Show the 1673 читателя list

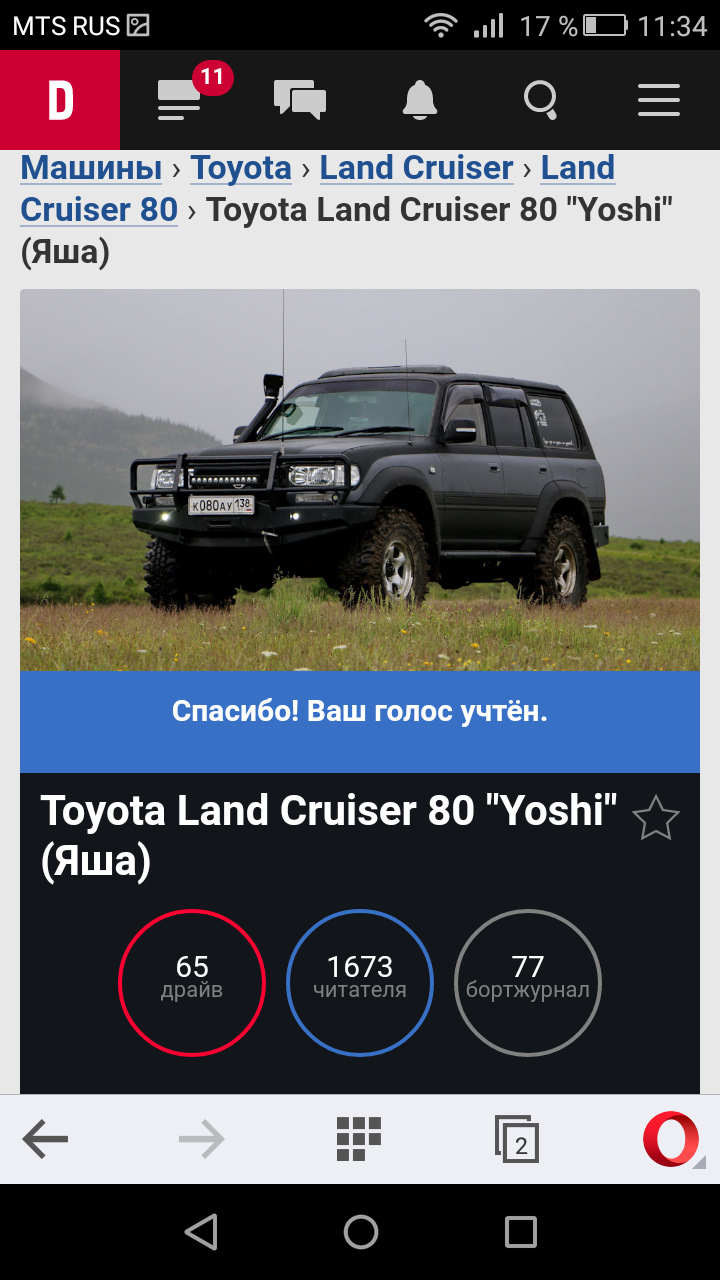click(x=360, y=982)
